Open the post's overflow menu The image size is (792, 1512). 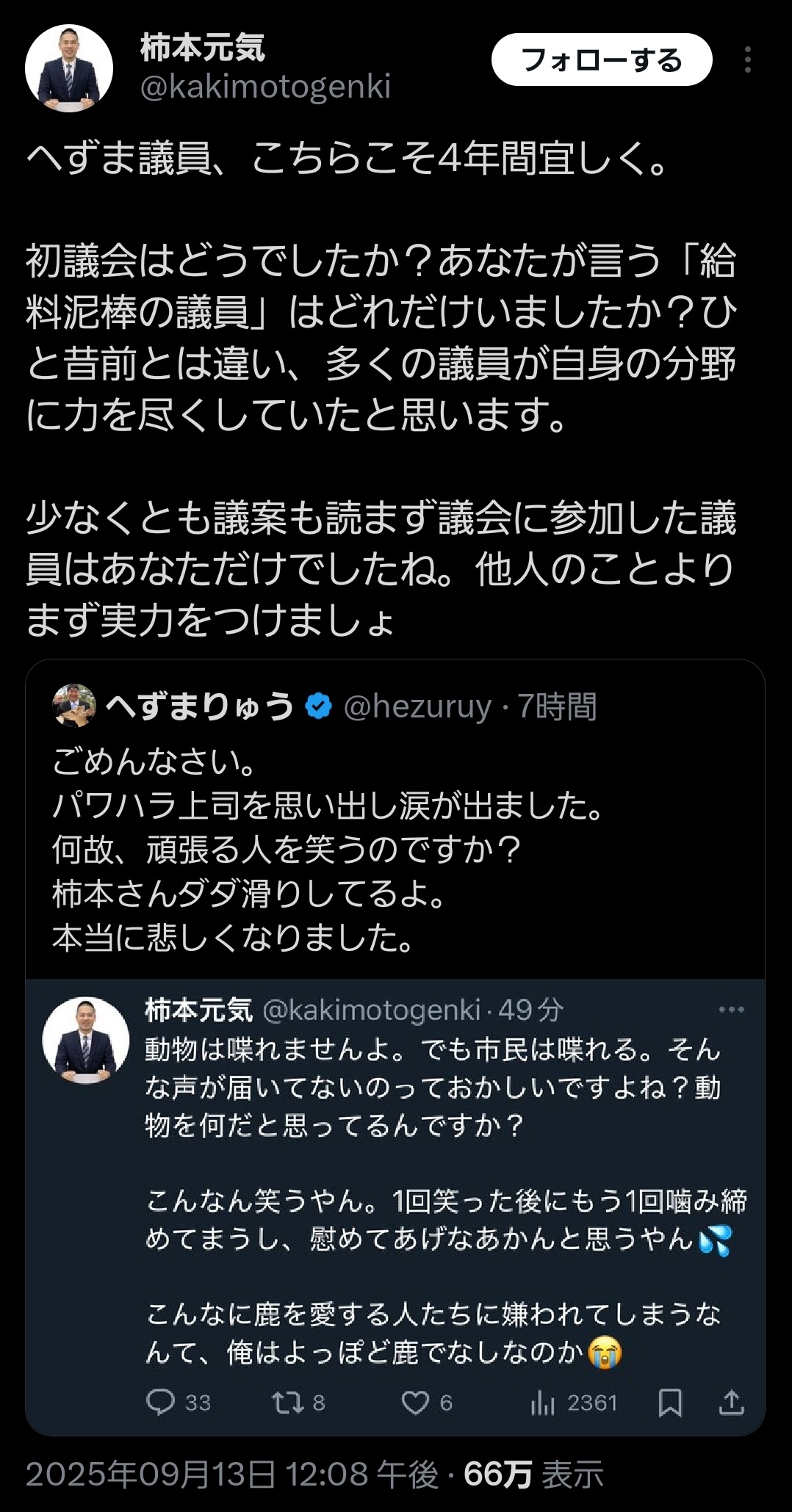[747, 59]
